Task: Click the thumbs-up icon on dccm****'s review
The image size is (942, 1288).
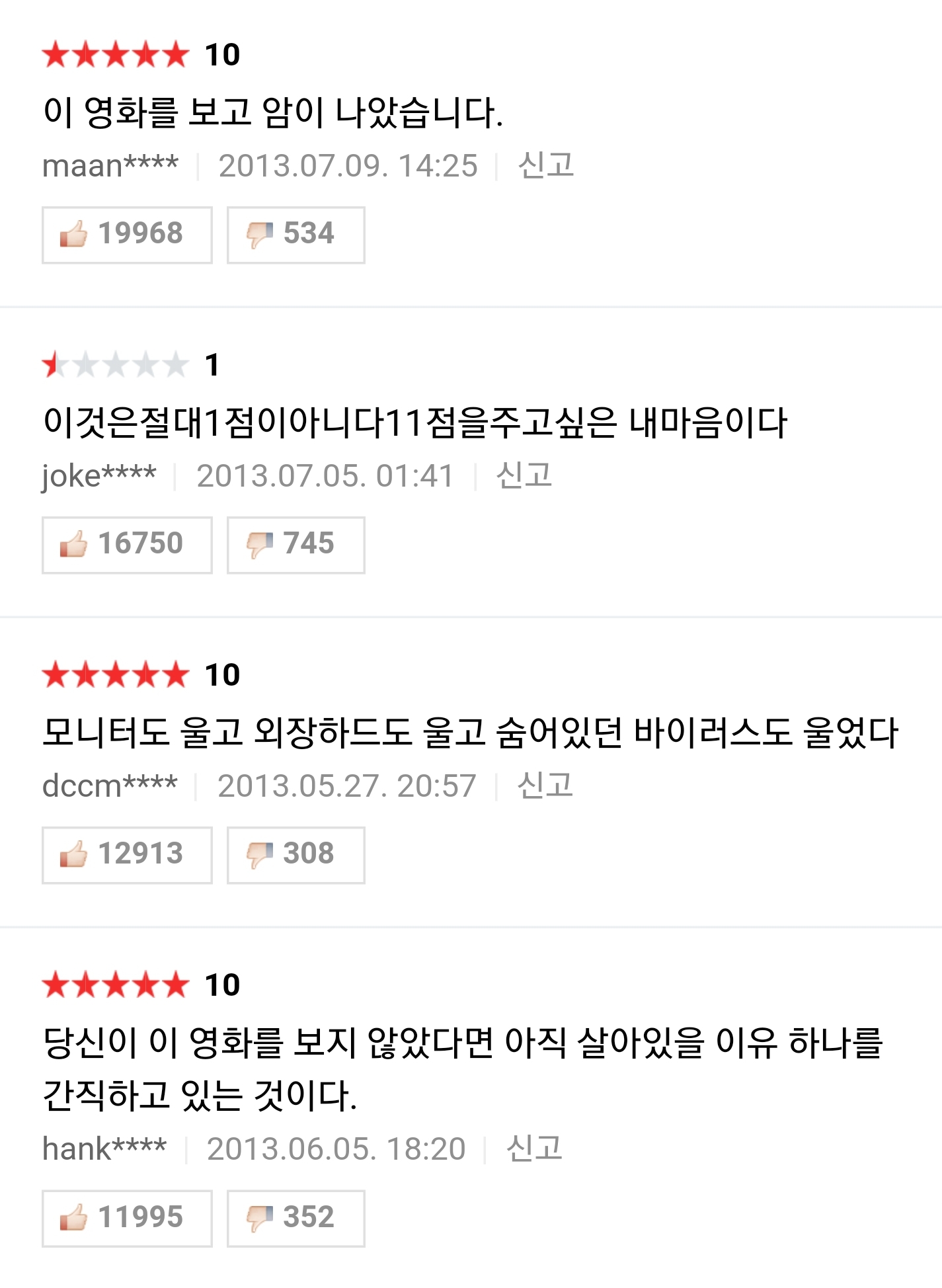Action: pos(72,854)
